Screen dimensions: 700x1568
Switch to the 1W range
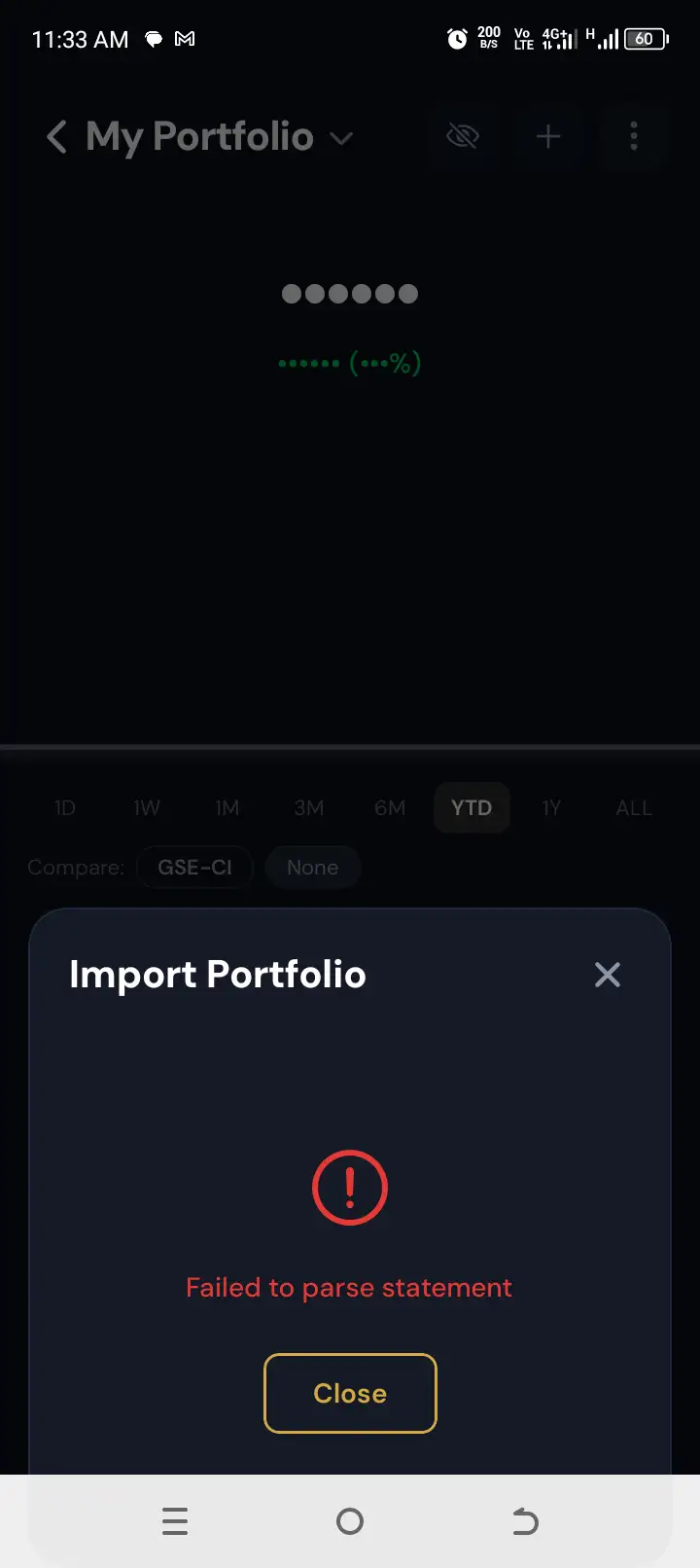pos(147,807)
